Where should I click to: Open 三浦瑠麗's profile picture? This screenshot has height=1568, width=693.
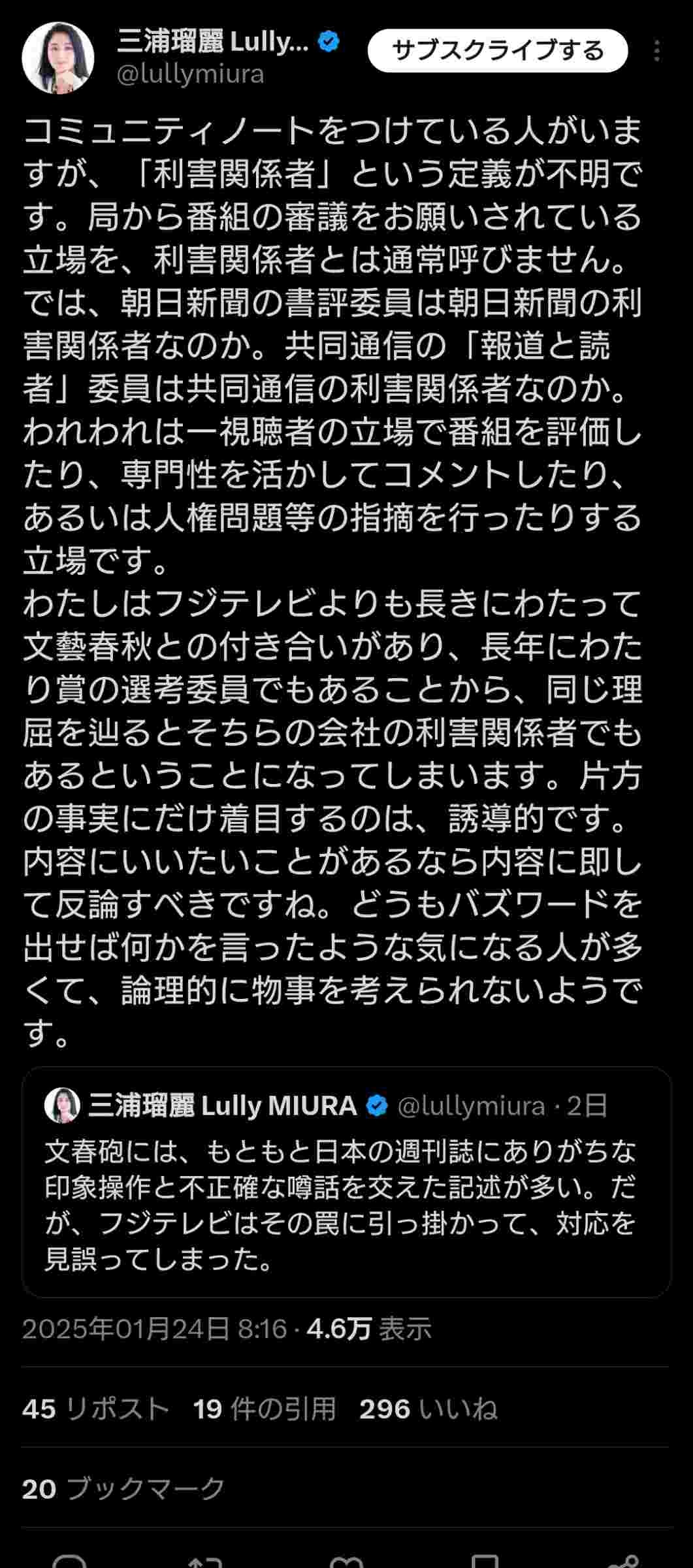tap(58, 58)
